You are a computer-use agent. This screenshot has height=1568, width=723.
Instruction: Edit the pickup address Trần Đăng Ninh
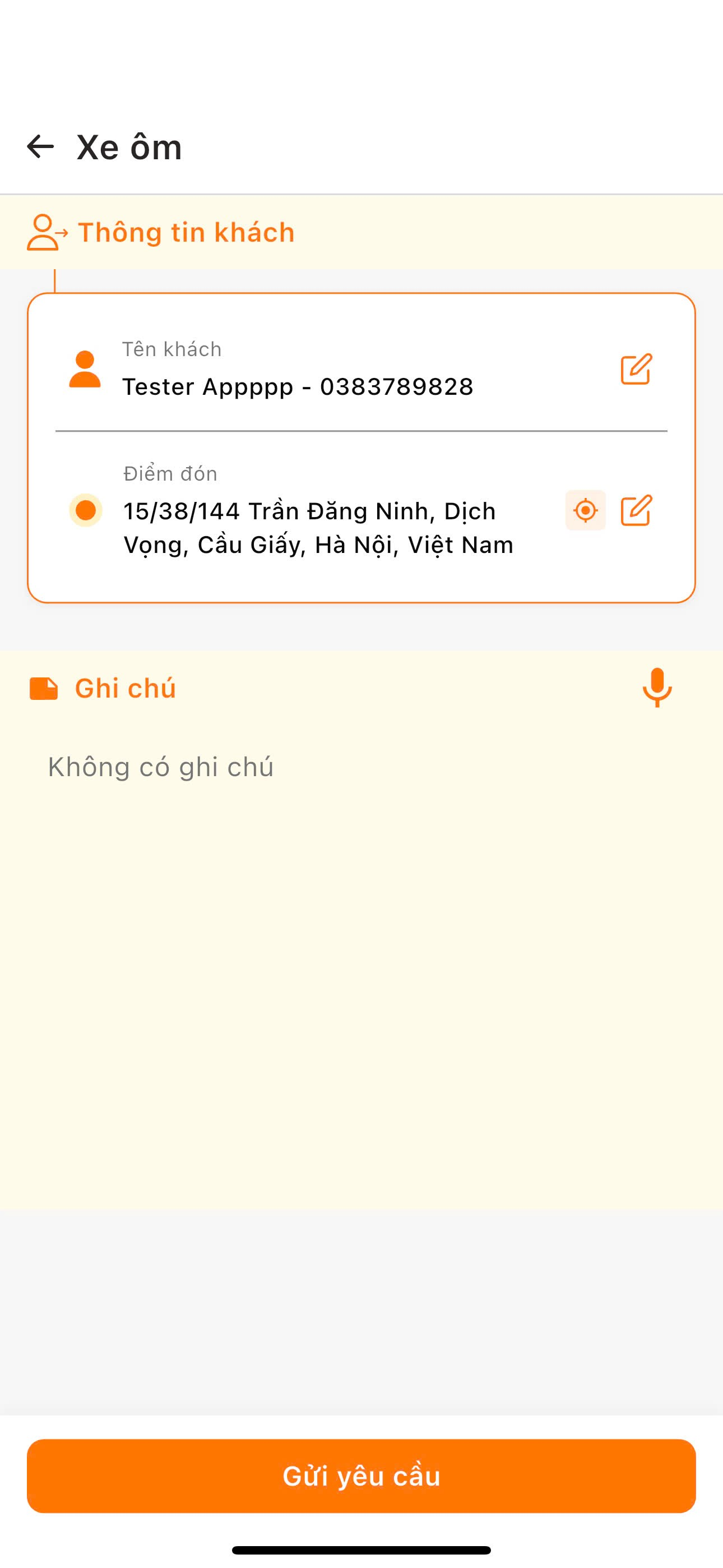pyautogui.click(x=636, y=510)
